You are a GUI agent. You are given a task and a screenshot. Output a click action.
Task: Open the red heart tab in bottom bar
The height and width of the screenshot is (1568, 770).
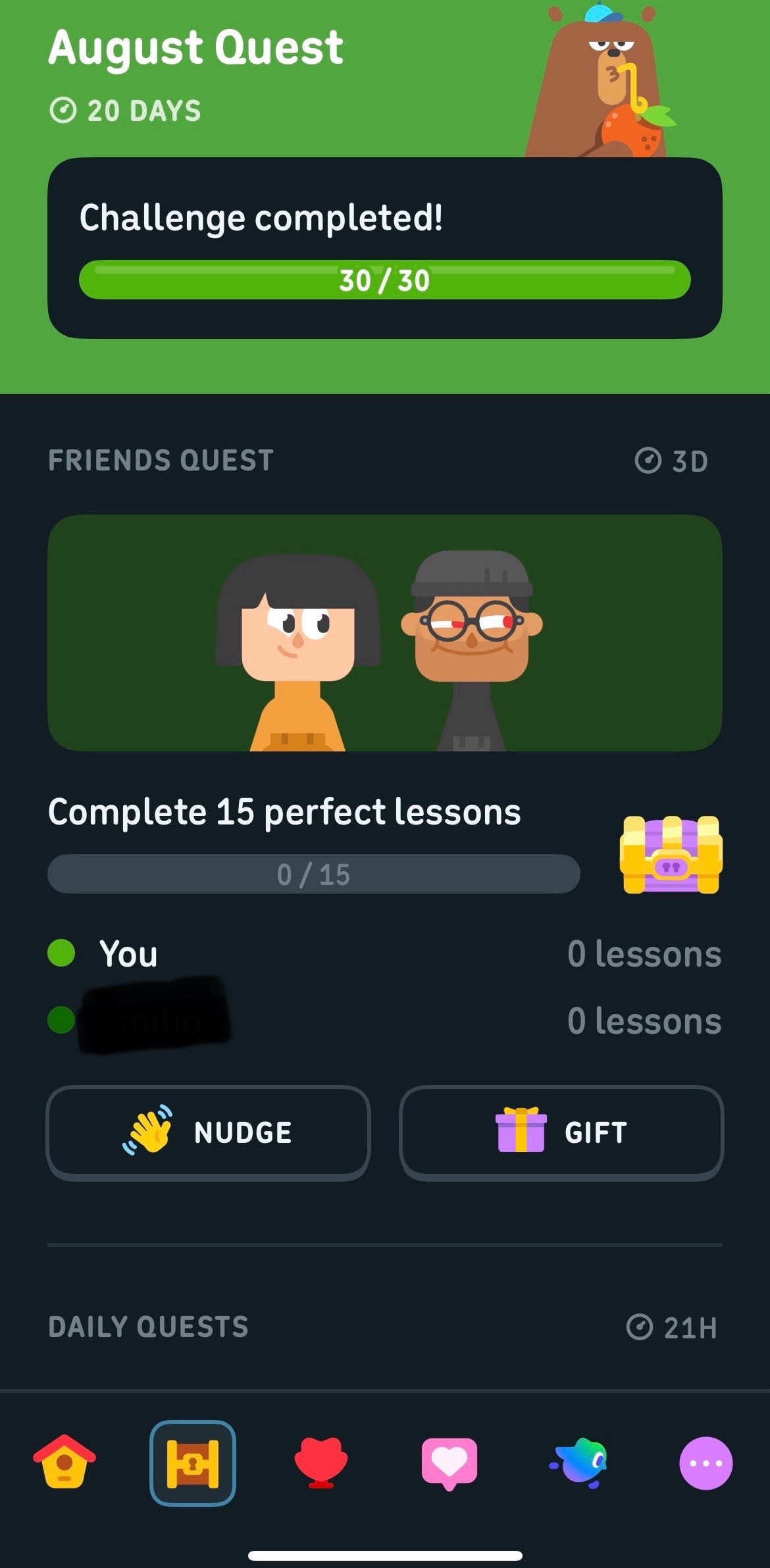pos(321,1463)
